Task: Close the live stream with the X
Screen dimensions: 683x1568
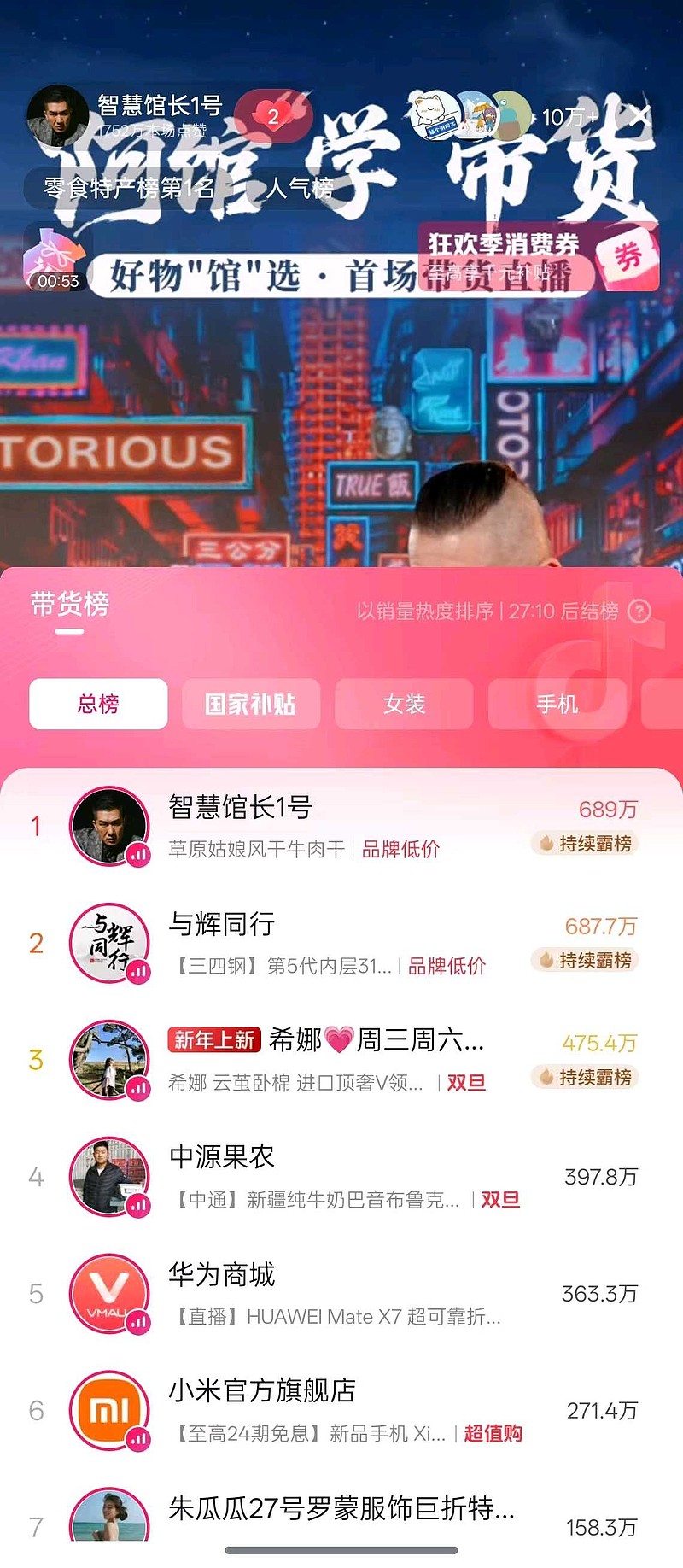Action: tap(641, 116)
